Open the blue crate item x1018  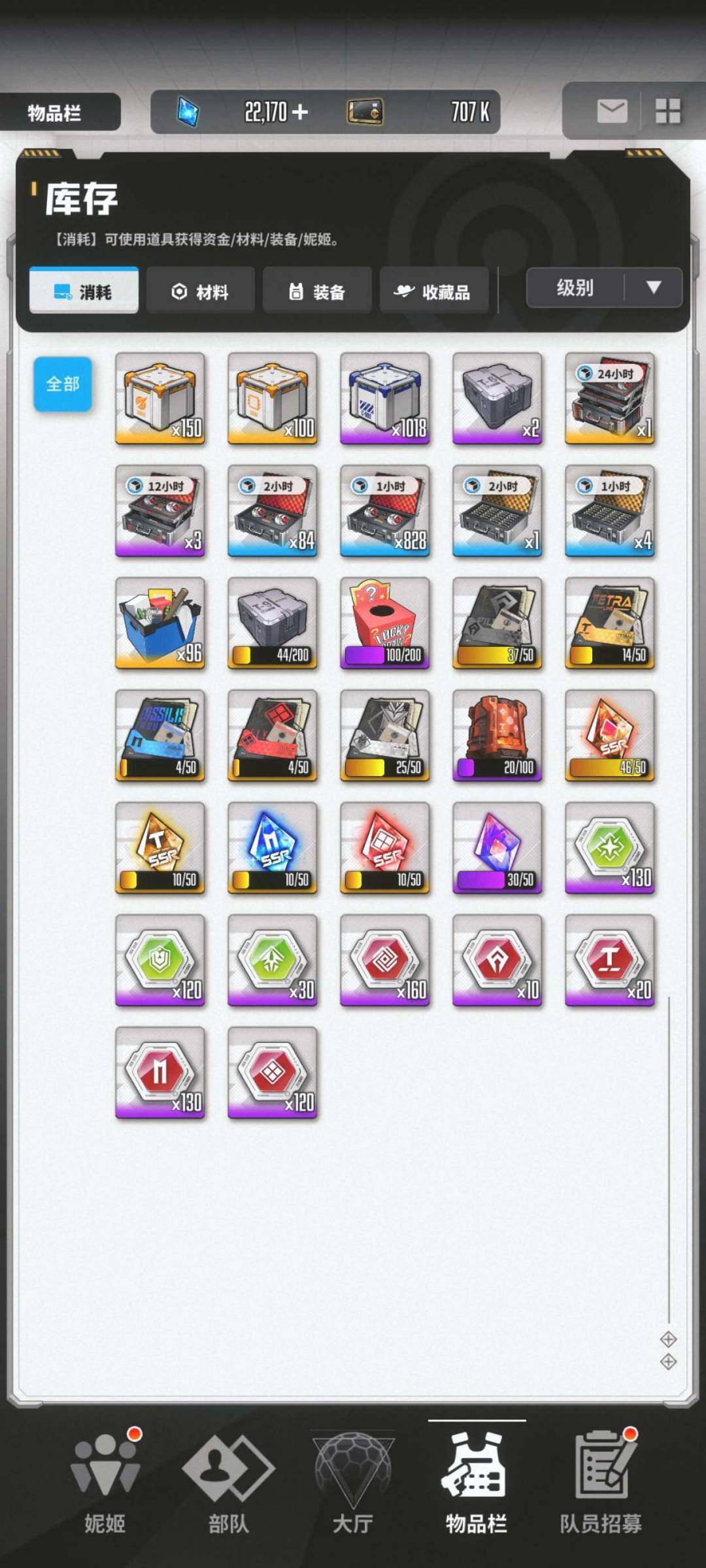coord(385,399)
